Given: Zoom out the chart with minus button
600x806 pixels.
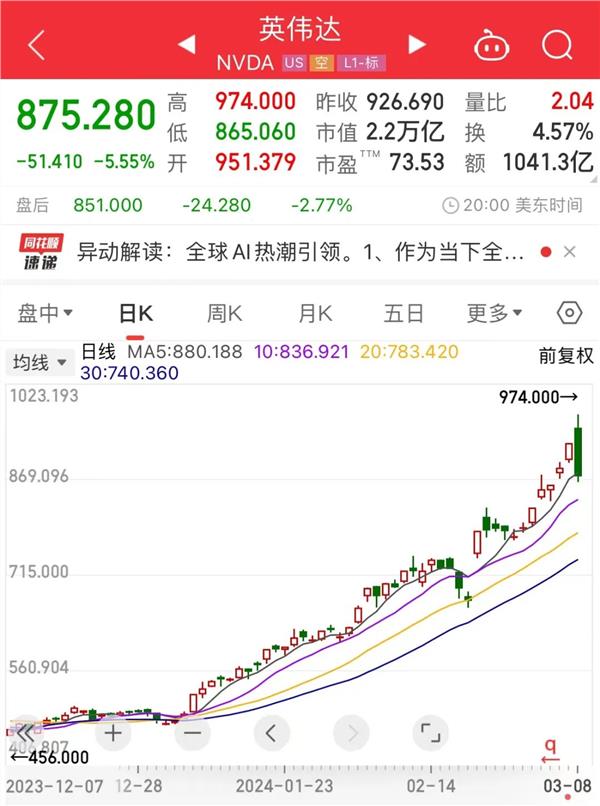Looking at the screenshot, I should 192,732.
